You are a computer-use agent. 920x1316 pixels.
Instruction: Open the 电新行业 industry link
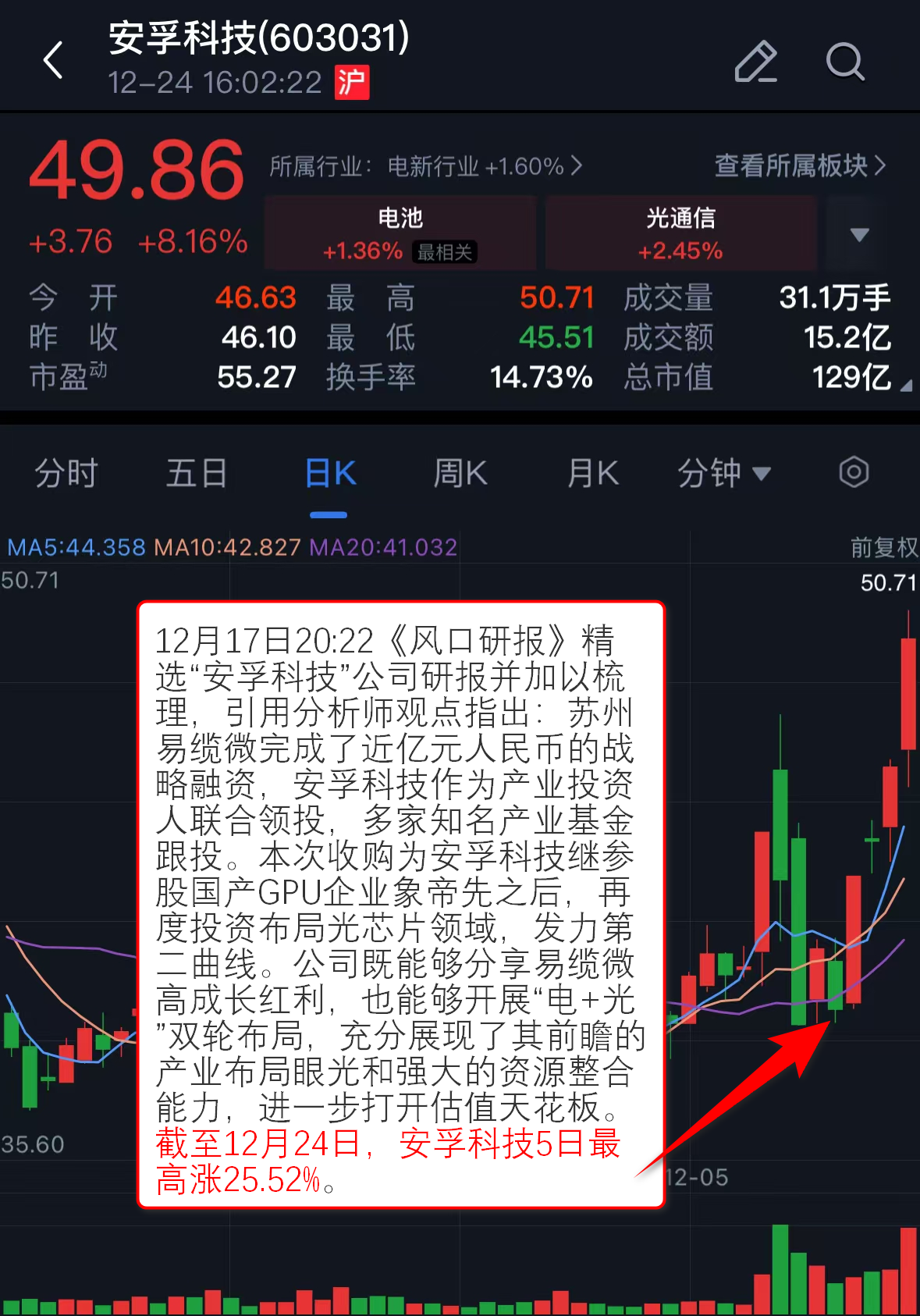pyautogui.click(x=426, y=166)
